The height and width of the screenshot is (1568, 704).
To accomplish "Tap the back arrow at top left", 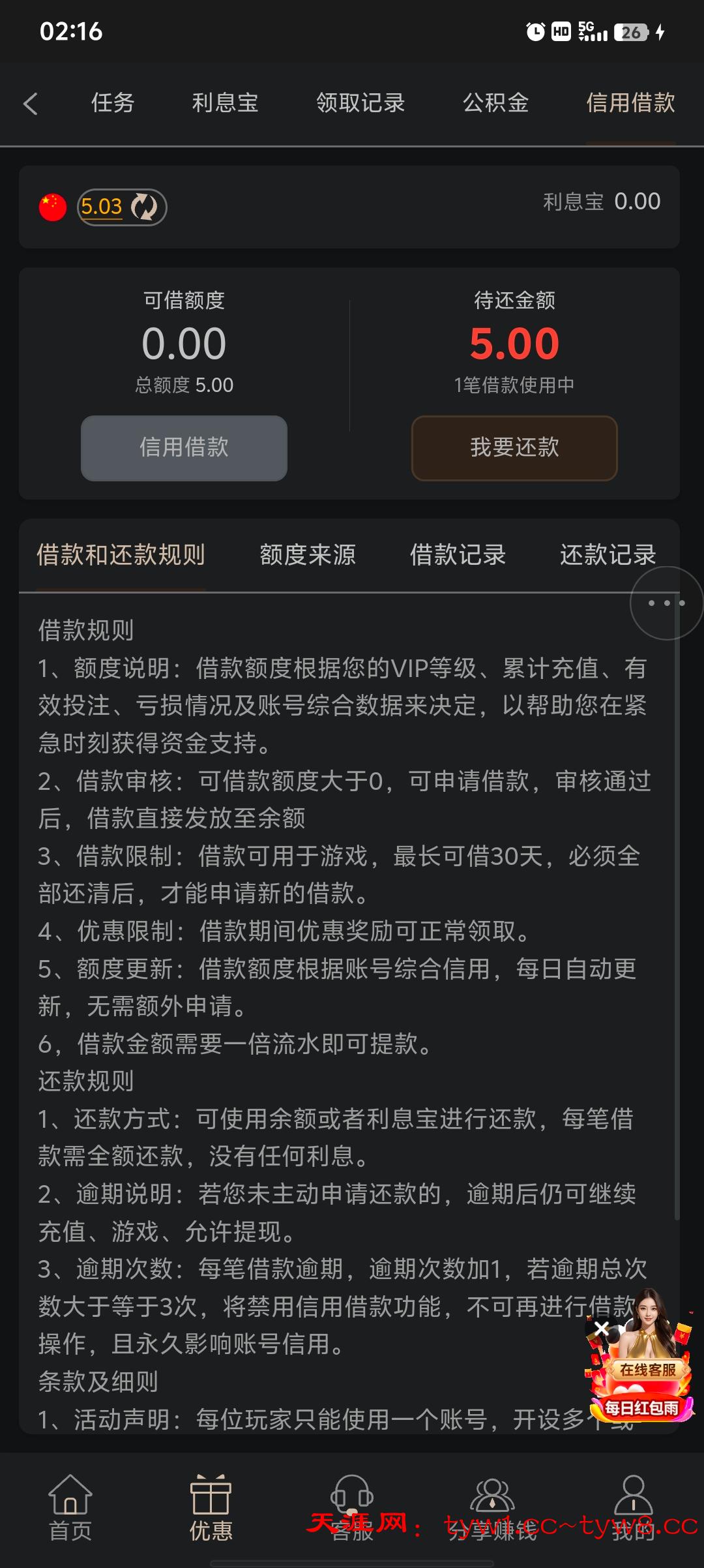I will click(x=31, y=104).
